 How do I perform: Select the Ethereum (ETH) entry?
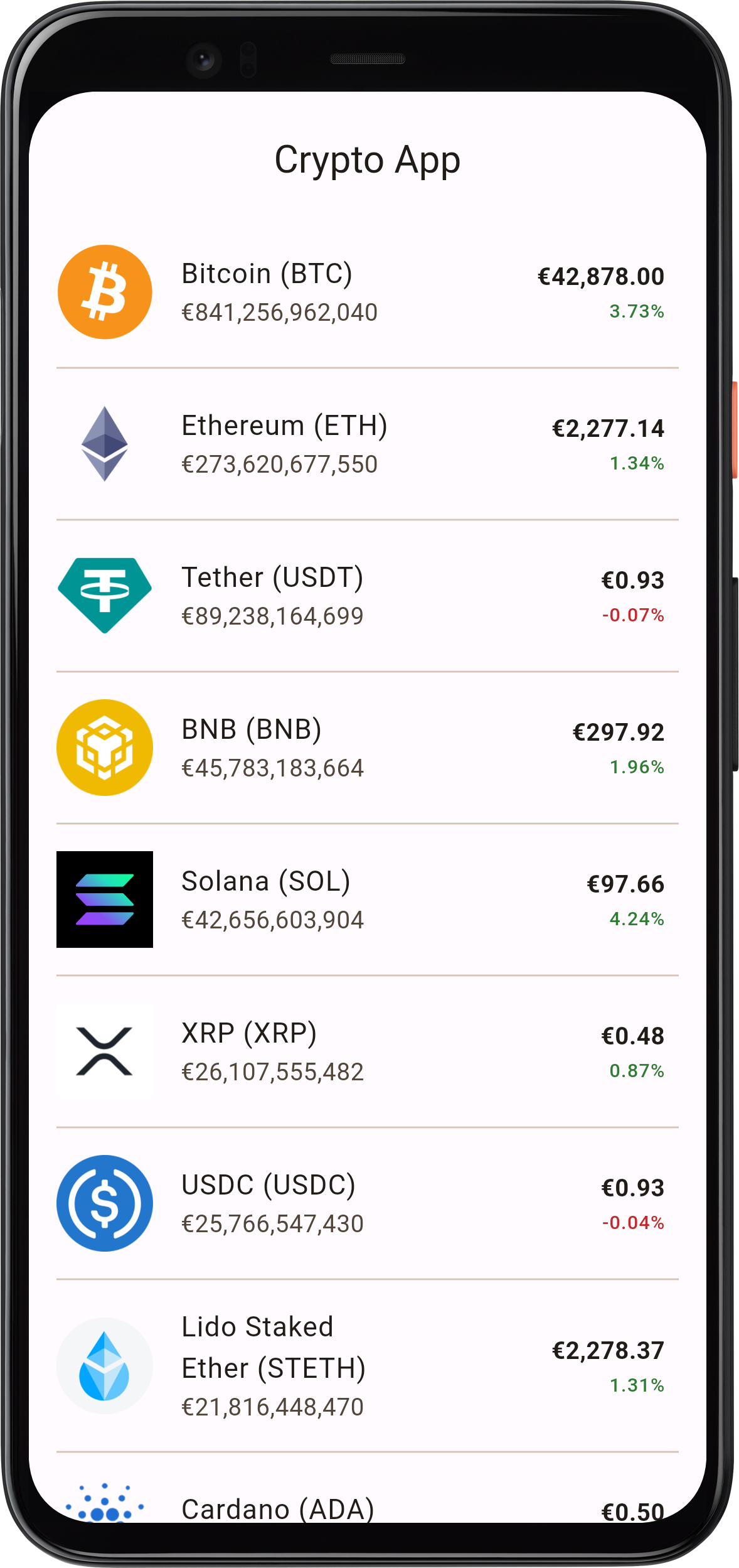coord(368,444)
